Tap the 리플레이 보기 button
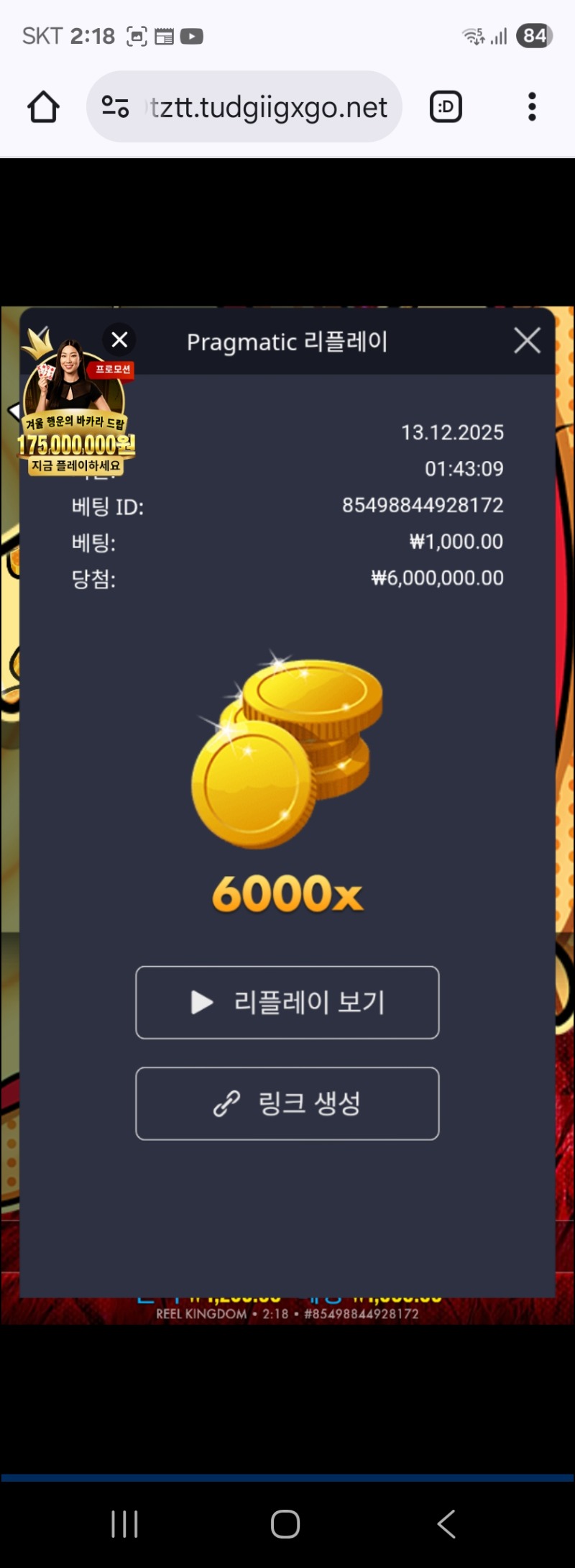Screen dimensions: 575x1568 coord(287,1002)
